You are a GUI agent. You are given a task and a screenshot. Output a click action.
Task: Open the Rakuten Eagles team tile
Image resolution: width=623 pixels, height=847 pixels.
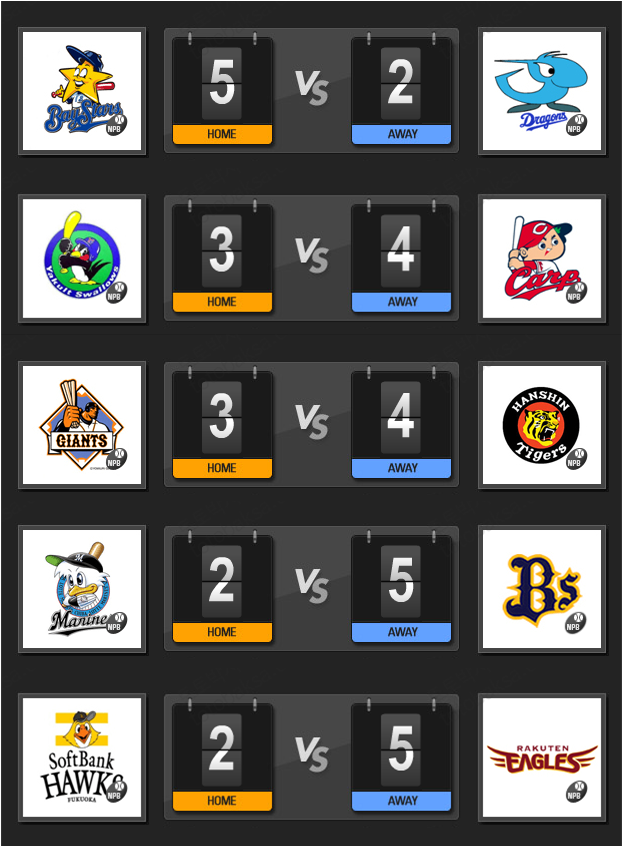pos(542,757)
